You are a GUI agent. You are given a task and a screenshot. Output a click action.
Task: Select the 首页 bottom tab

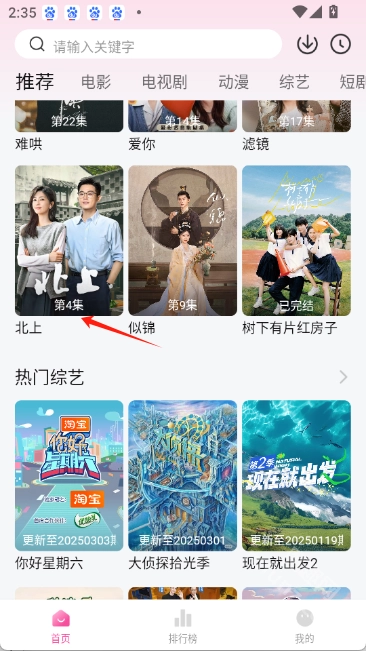(61, 627)
